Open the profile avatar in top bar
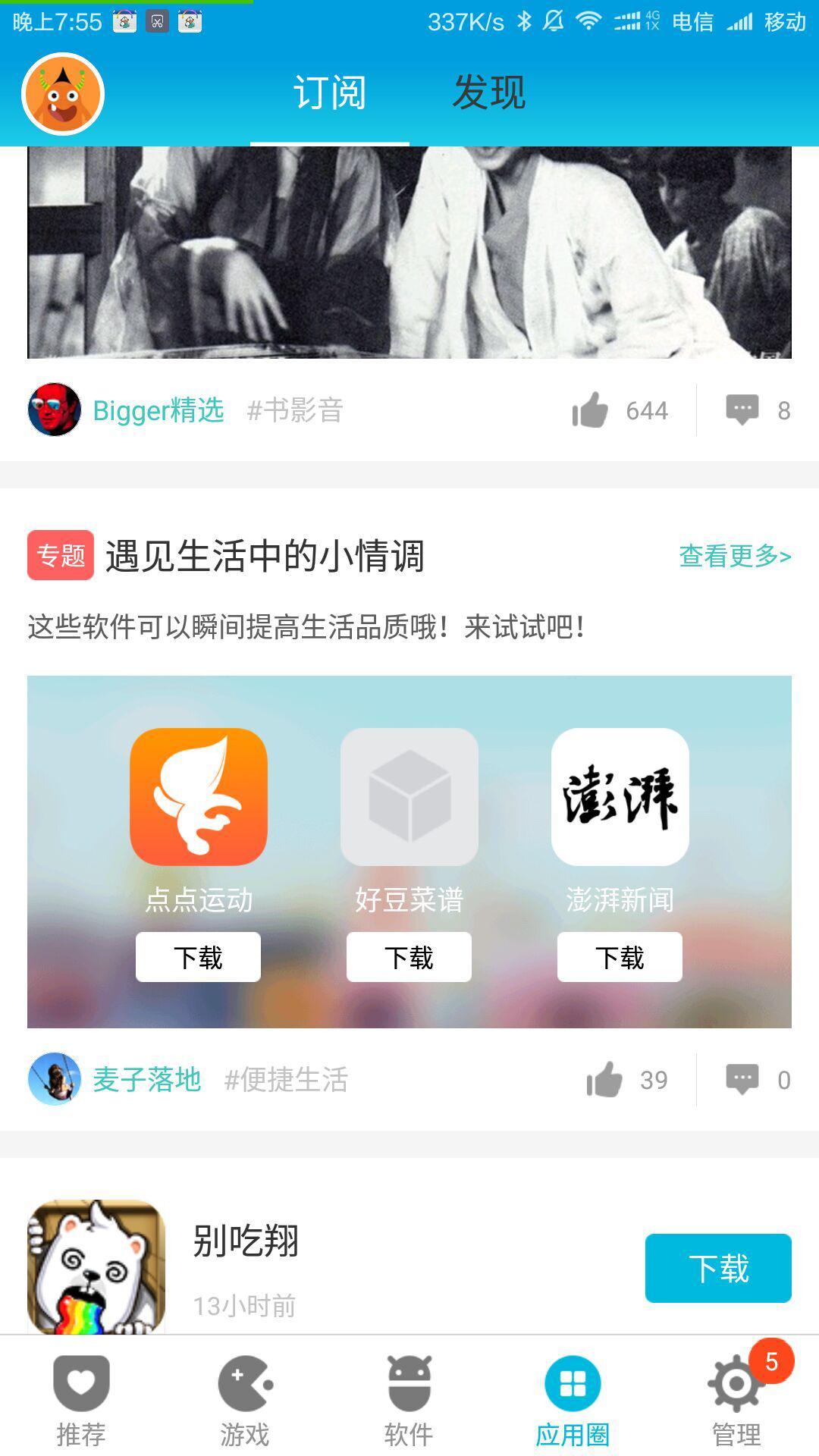 coord(63,94)
